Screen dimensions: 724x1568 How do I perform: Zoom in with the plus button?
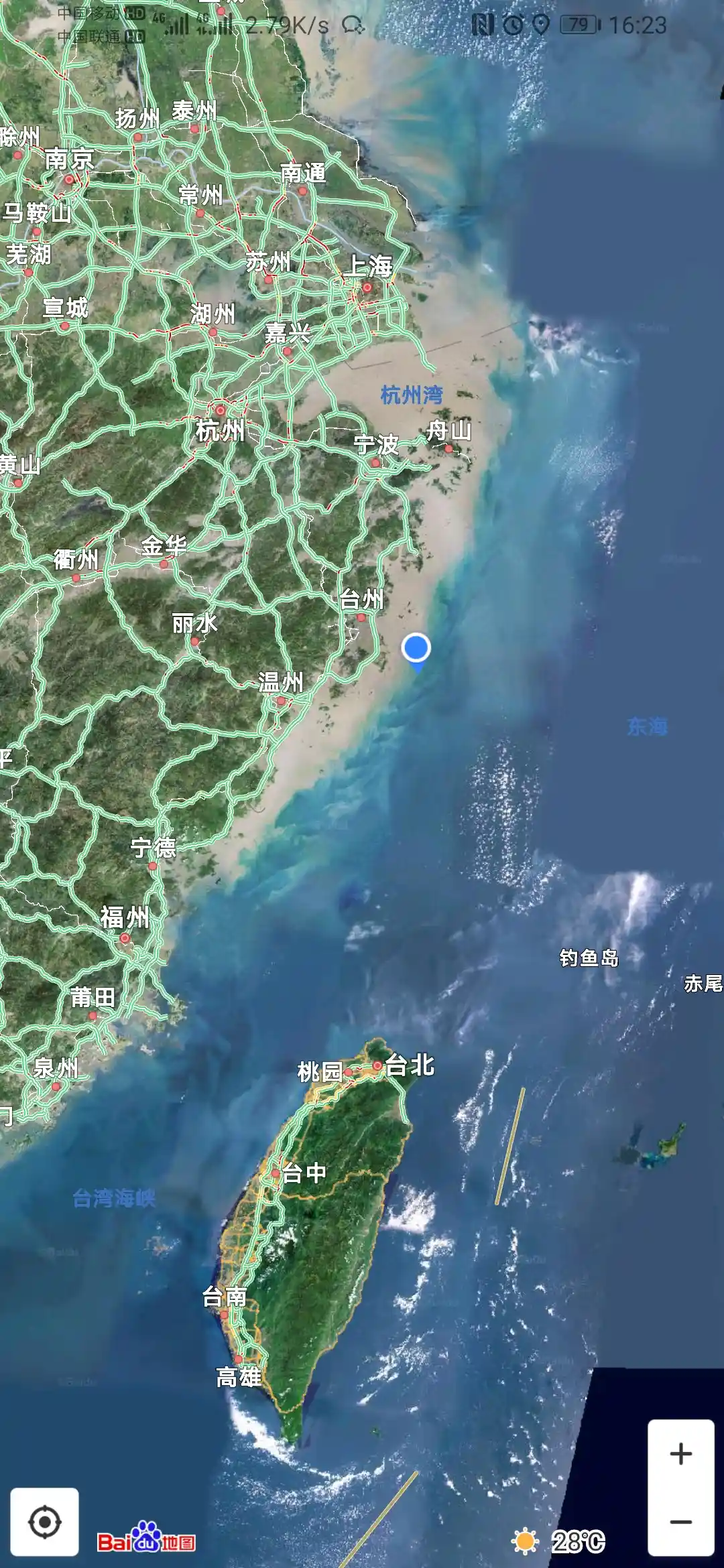(680, 1453)
